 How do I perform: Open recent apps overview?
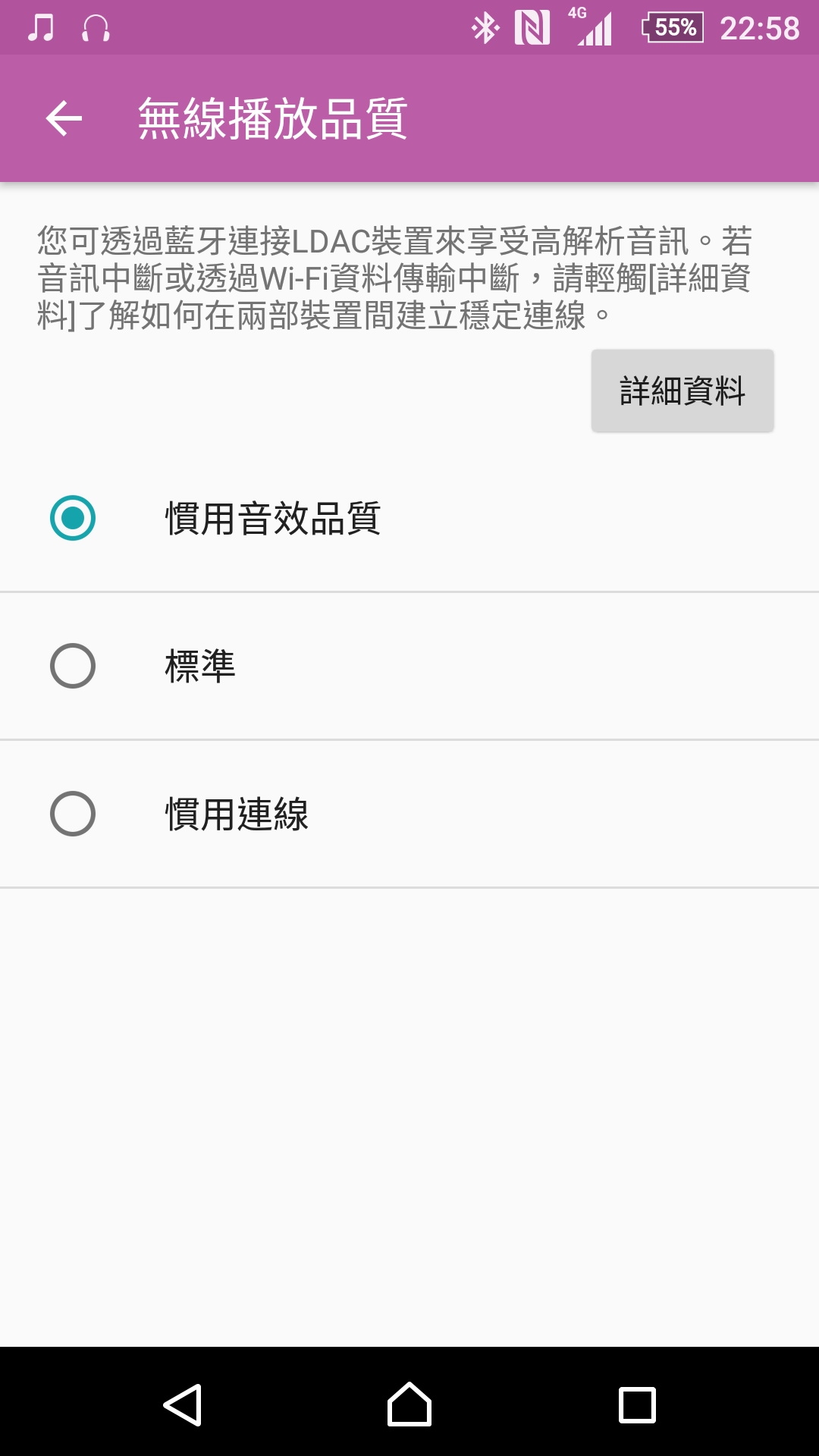(637, 1404)
